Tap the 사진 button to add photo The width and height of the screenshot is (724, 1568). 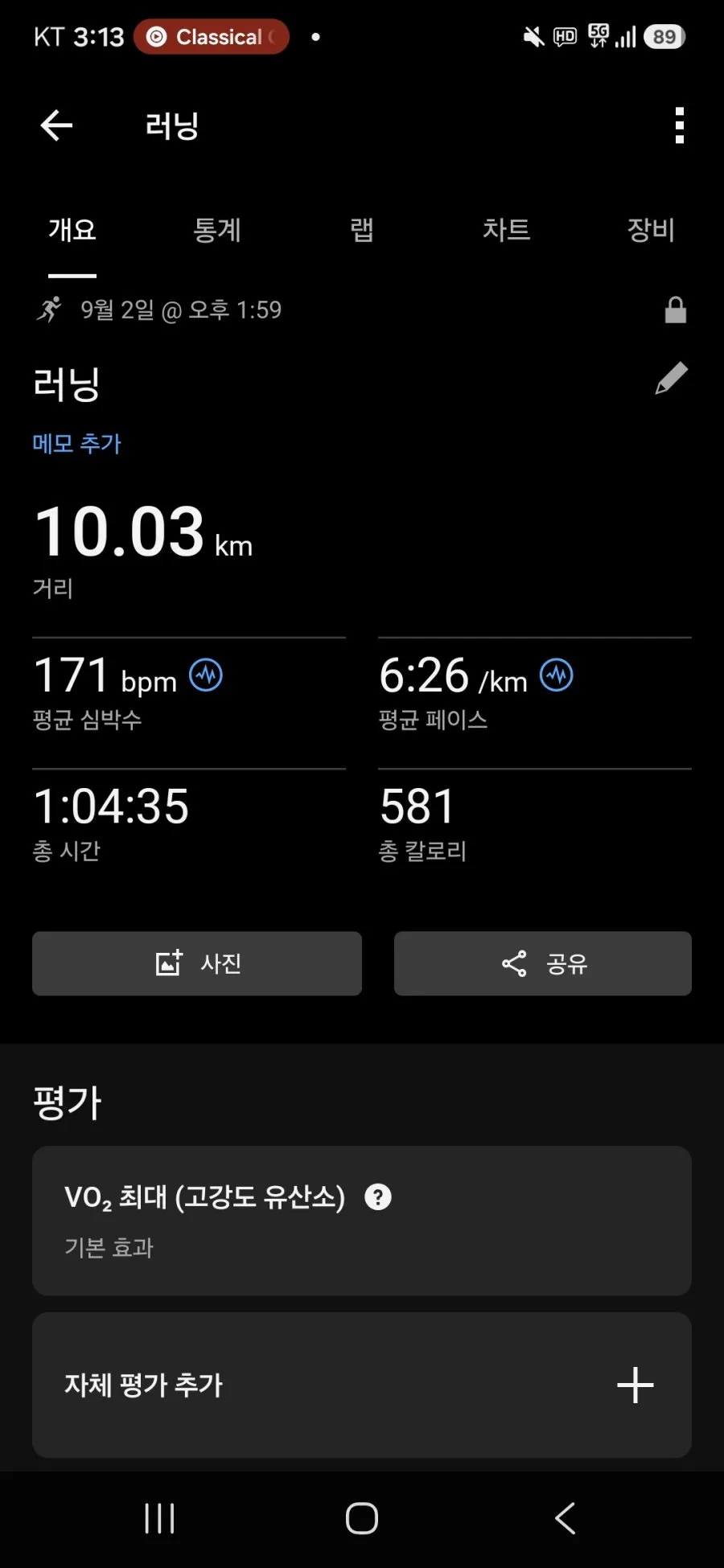(197, 963)
